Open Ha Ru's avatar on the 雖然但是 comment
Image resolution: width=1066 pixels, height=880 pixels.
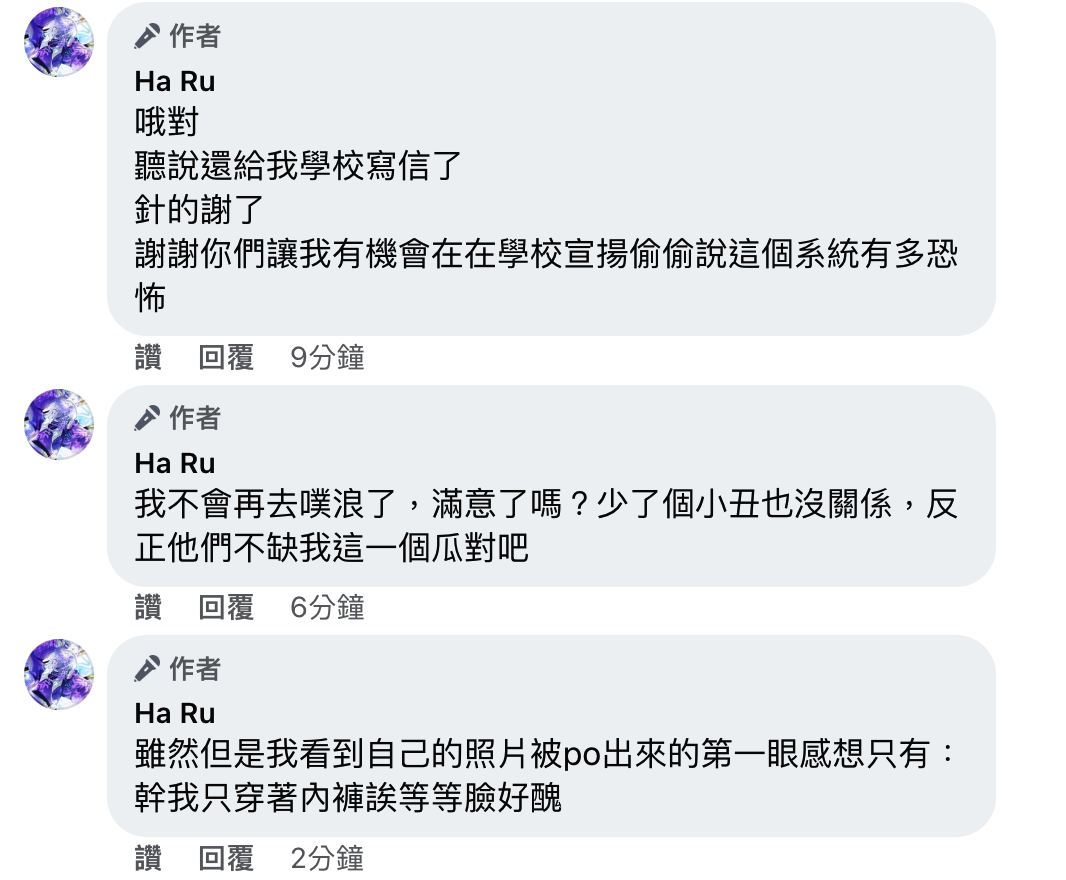coord(59,674)
